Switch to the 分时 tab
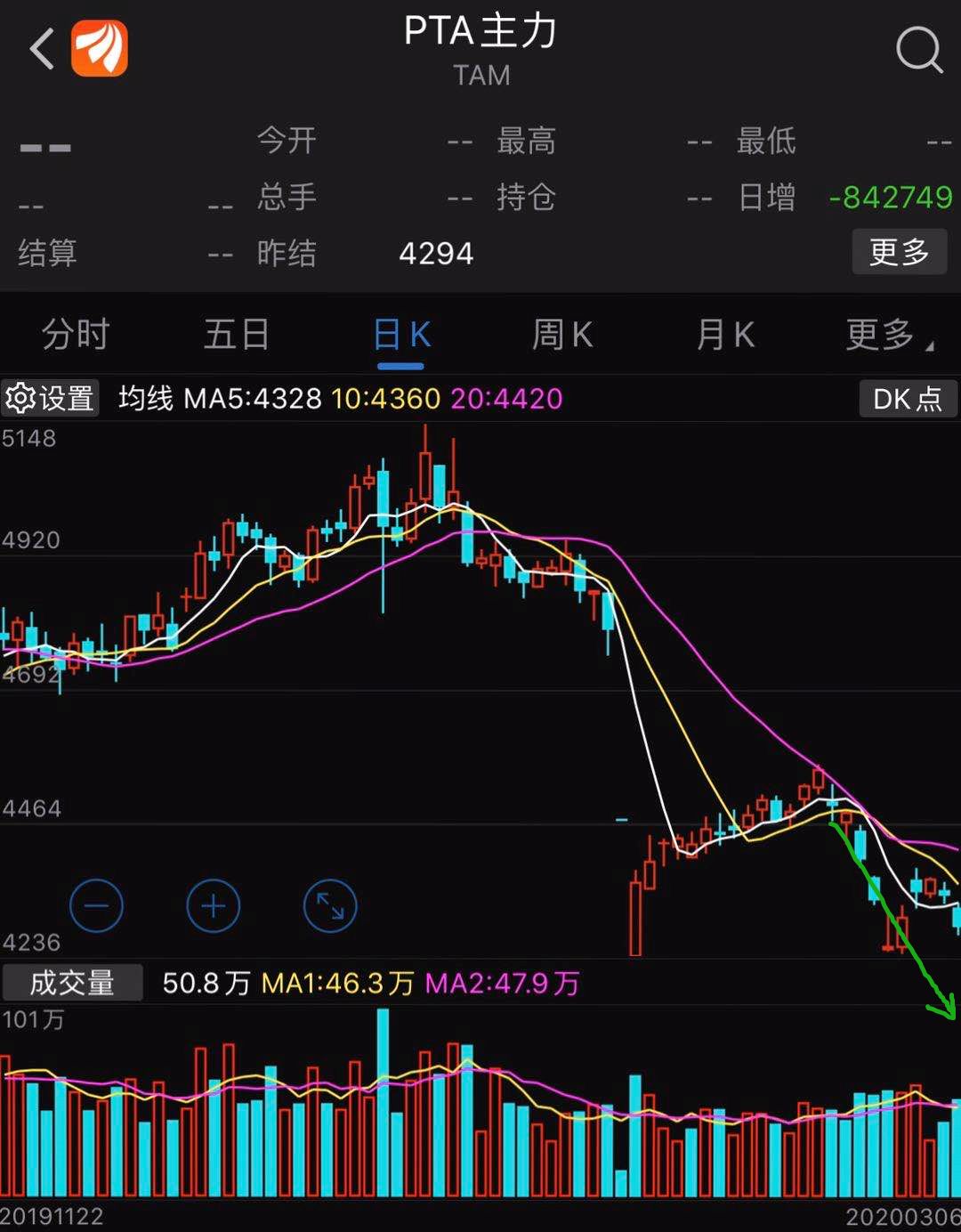The image size is (961, 1232). (x=76, y=336)
